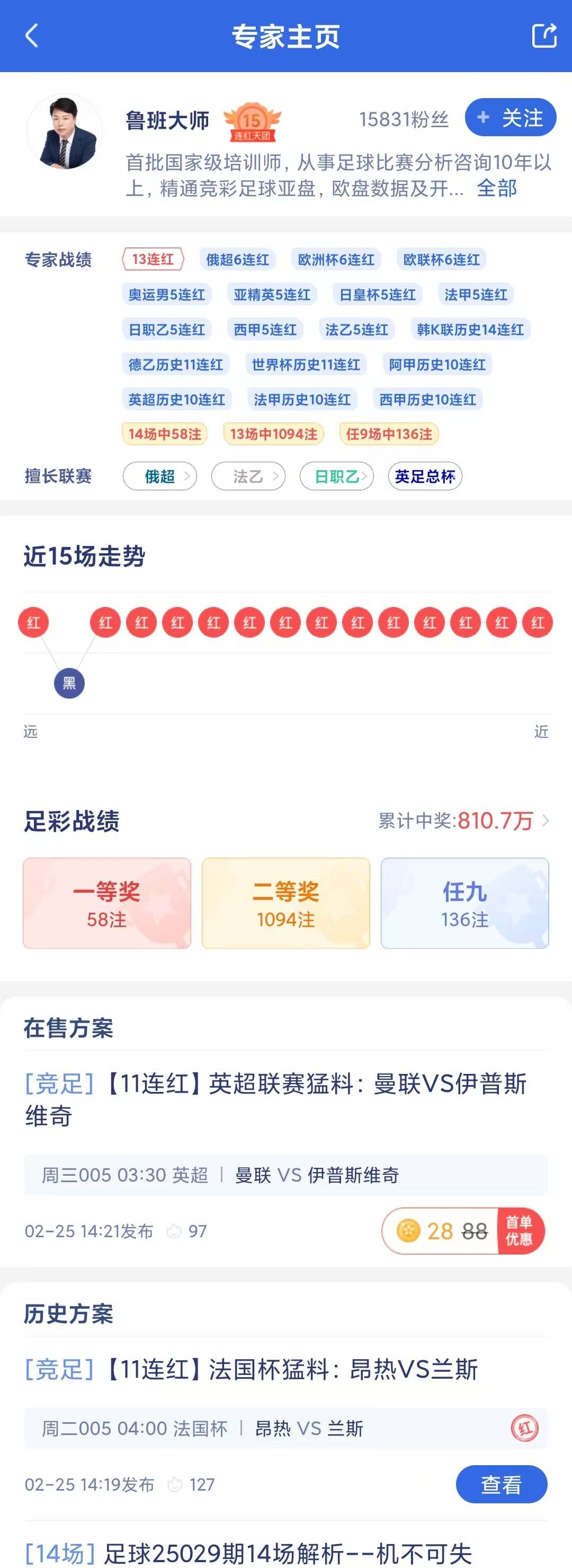This screenshot has width=572, height=1568.
Task: Select the 法乙 league chip
Action: coord(248,476)
